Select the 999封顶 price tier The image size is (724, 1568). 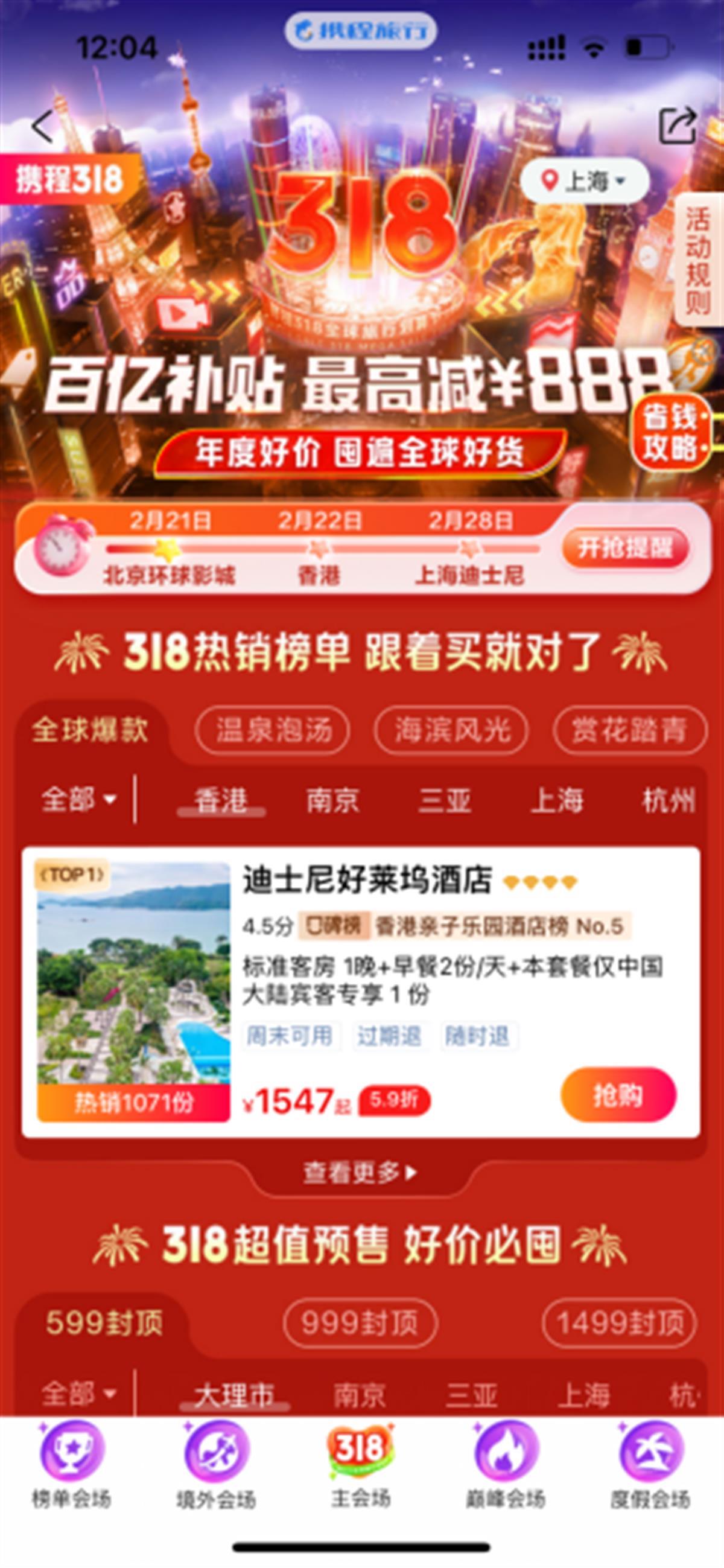[360, 1323]
